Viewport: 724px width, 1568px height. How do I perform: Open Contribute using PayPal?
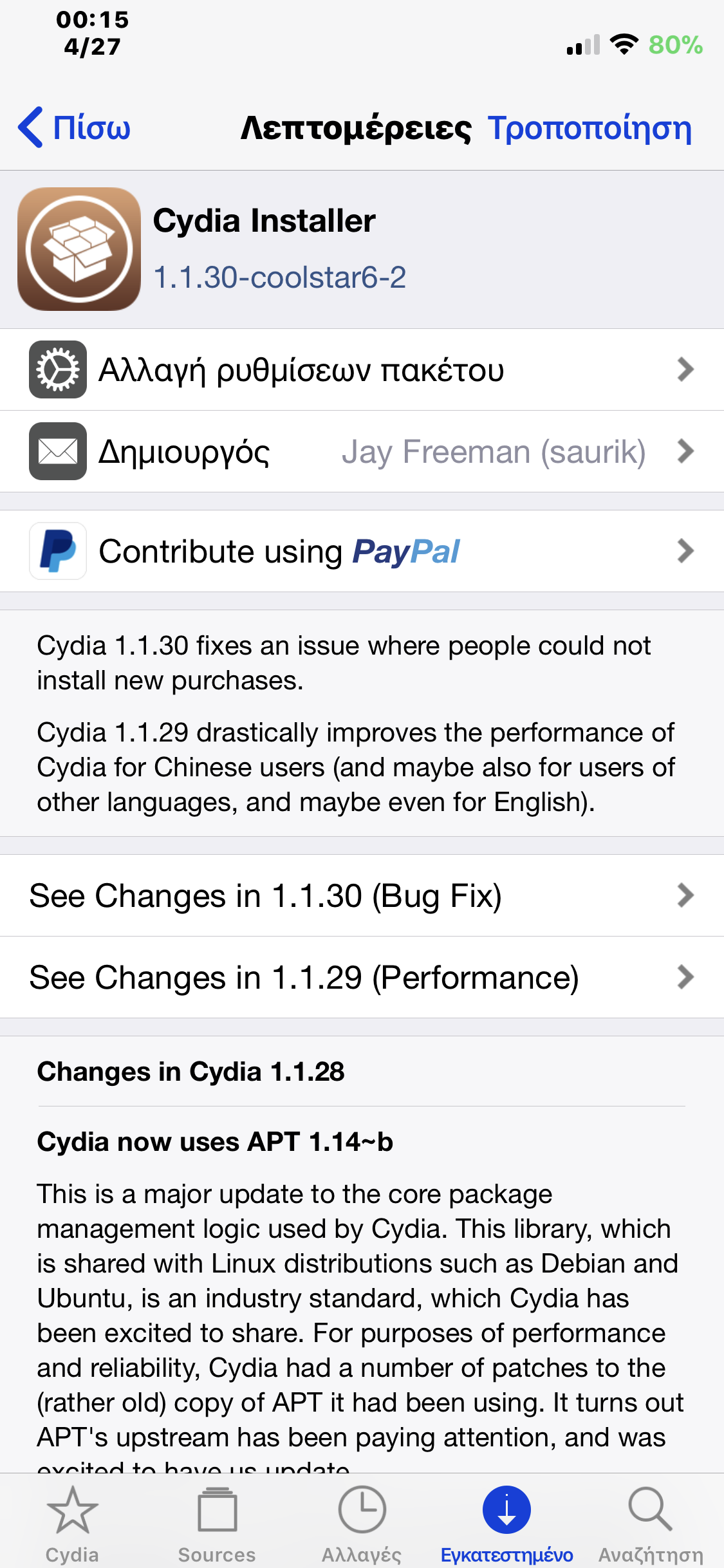(362, 551)
